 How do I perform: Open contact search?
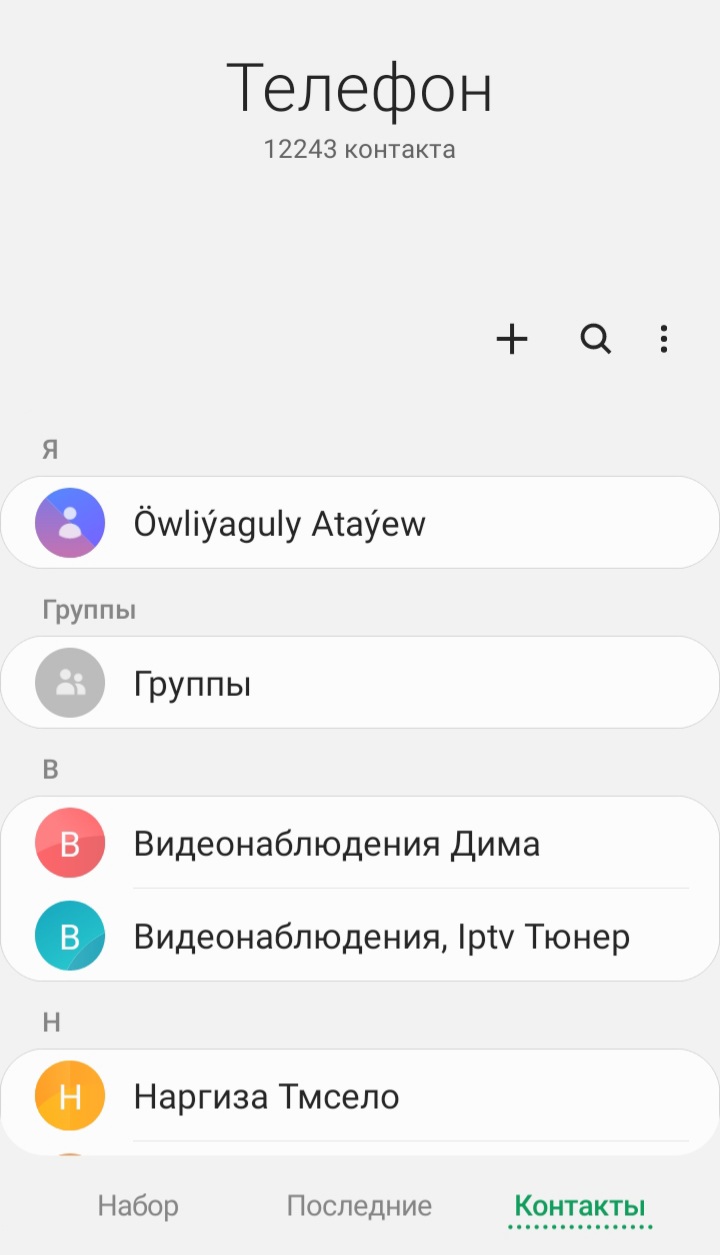click(x=596, y=340)
